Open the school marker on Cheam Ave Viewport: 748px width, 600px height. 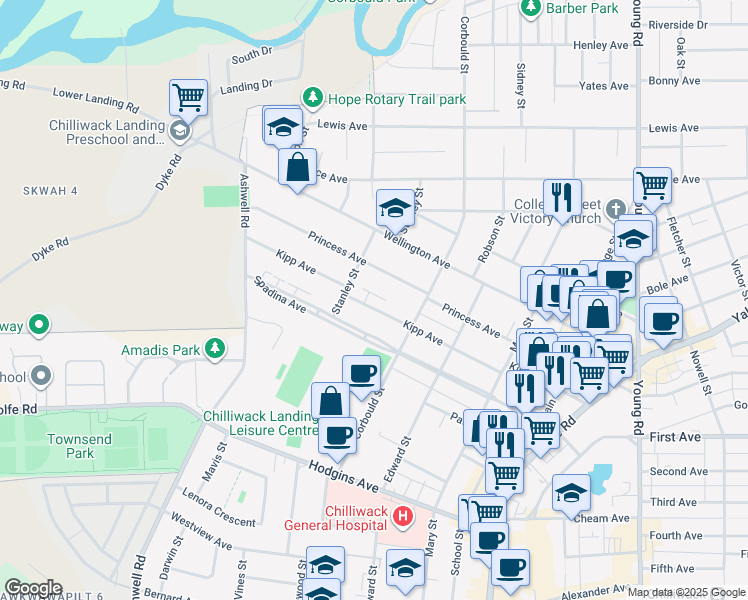click(x=571, y=493)
